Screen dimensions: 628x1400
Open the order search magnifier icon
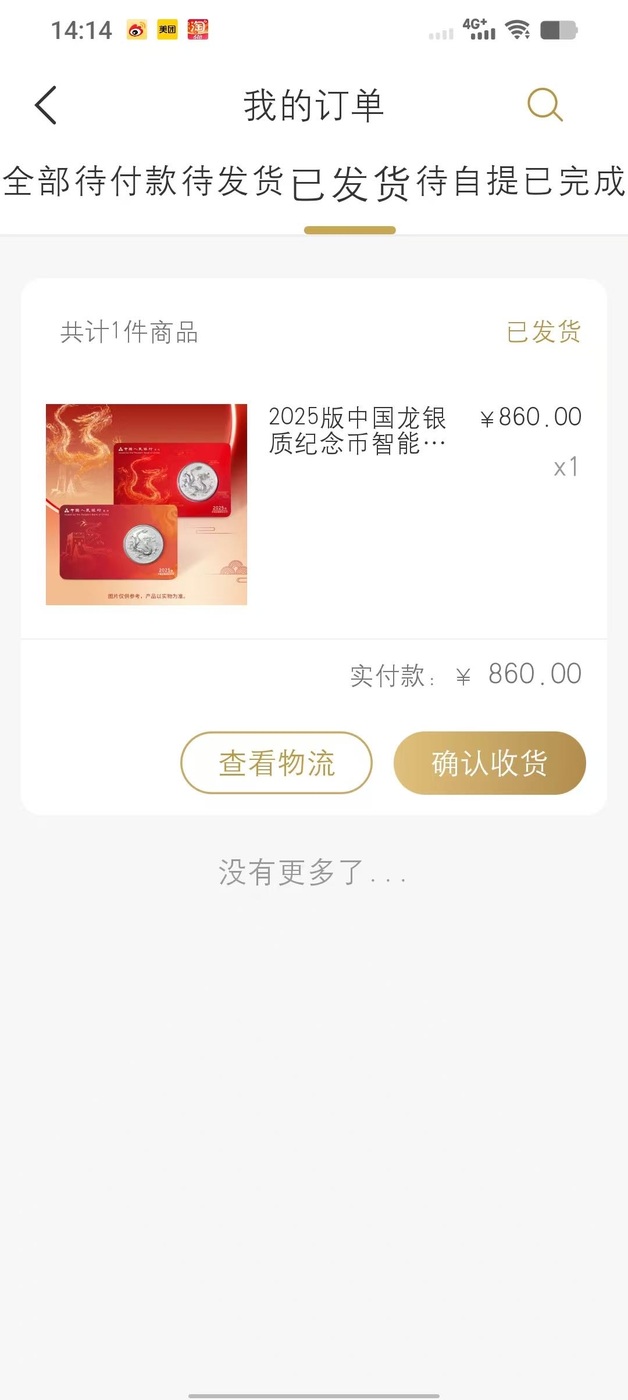pyautogui.click(x=545, y=105)
